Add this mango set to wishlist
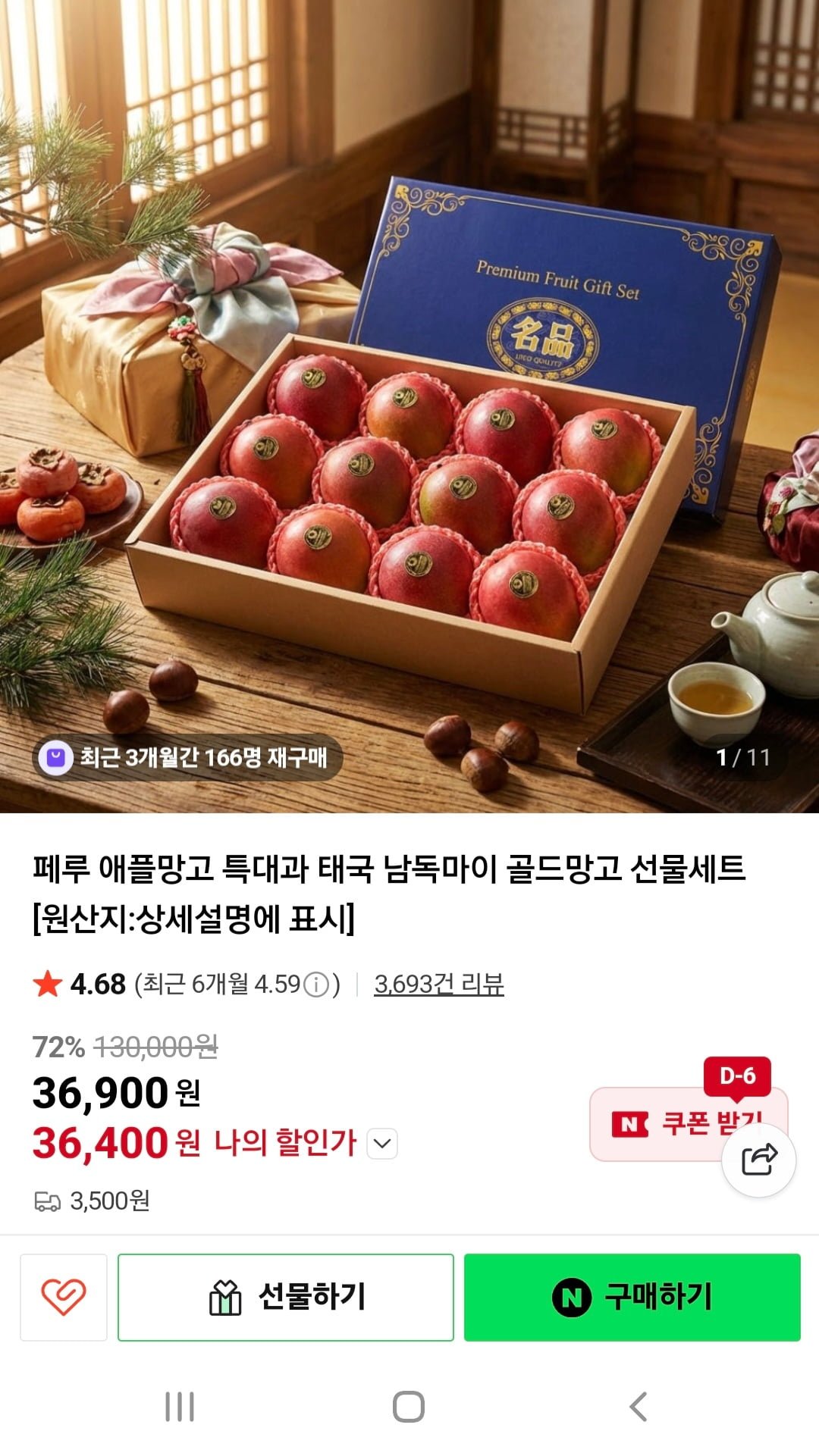Screen dimensions: 819x1456 pos(64,1297)
